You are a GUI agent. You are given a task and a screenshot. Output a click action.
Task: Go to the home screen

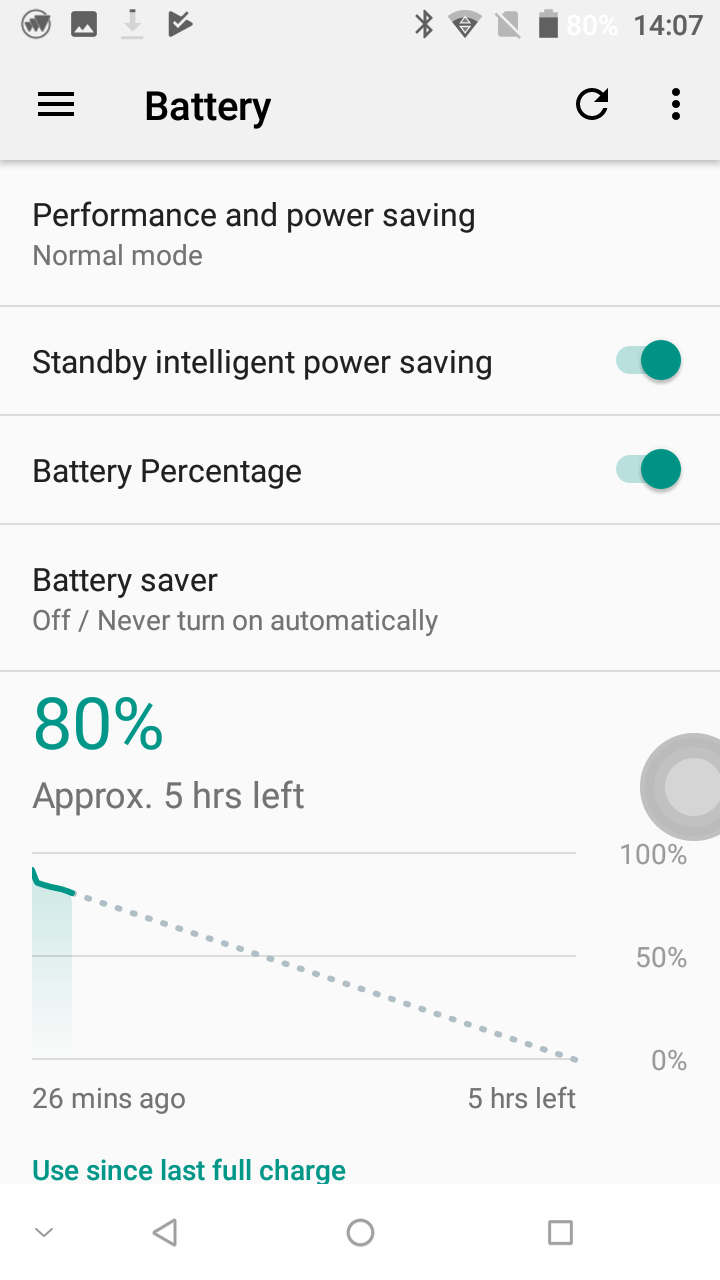tap(360, 1232)
